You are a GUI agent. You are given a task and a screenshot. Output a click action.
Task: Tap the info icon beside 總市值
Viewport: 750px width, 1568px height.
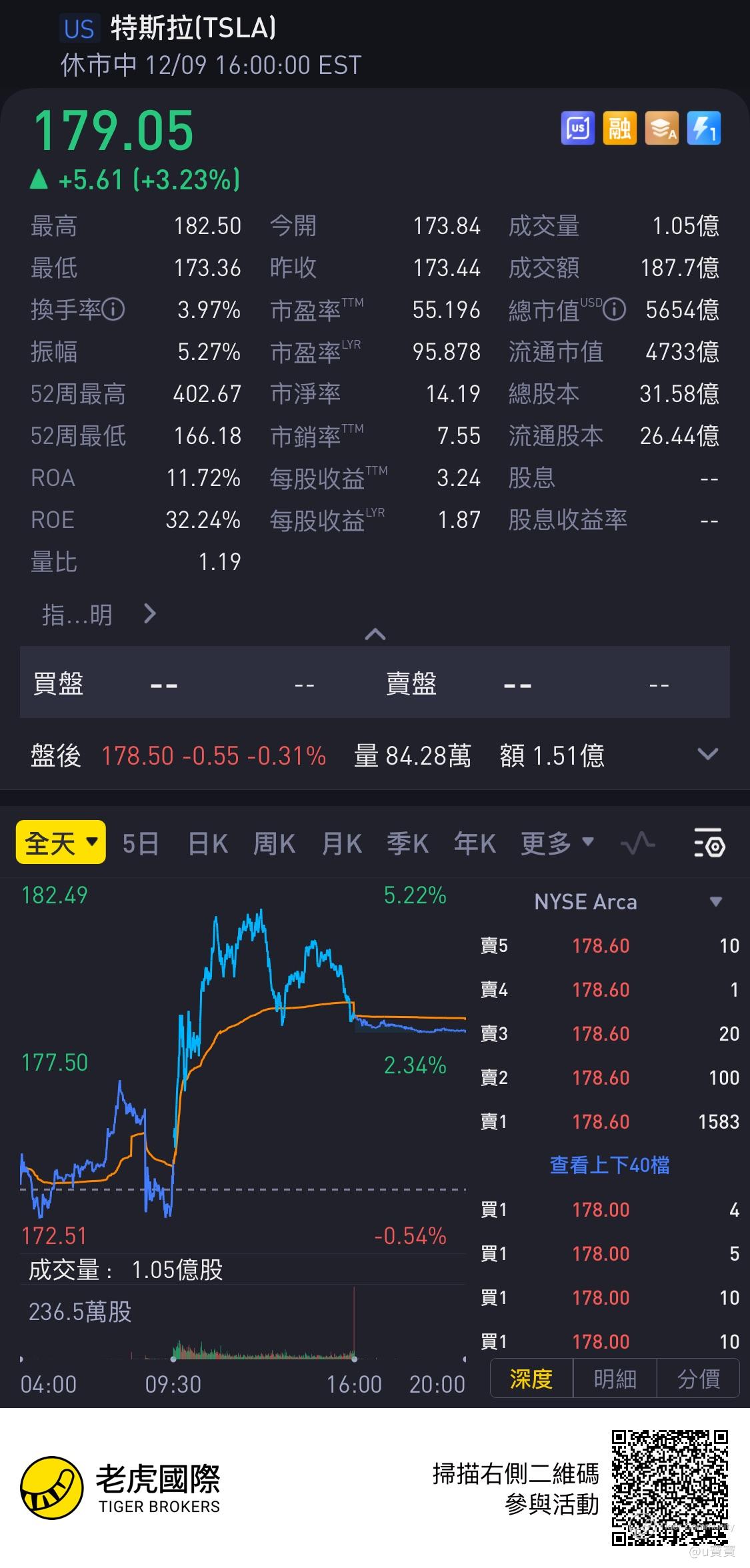point(615,309)
